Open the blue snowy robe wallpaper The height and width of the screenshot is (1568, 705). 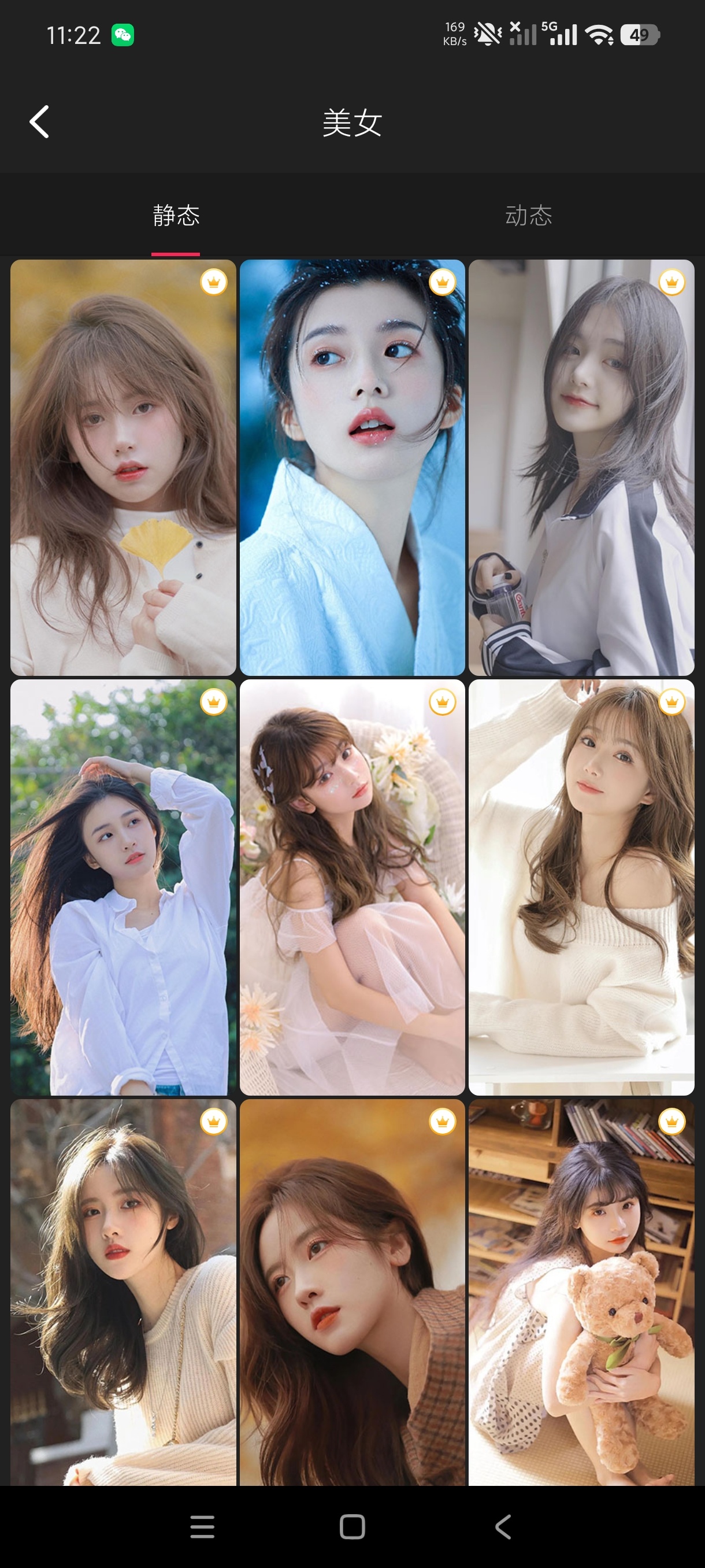(x=352, y=468)
